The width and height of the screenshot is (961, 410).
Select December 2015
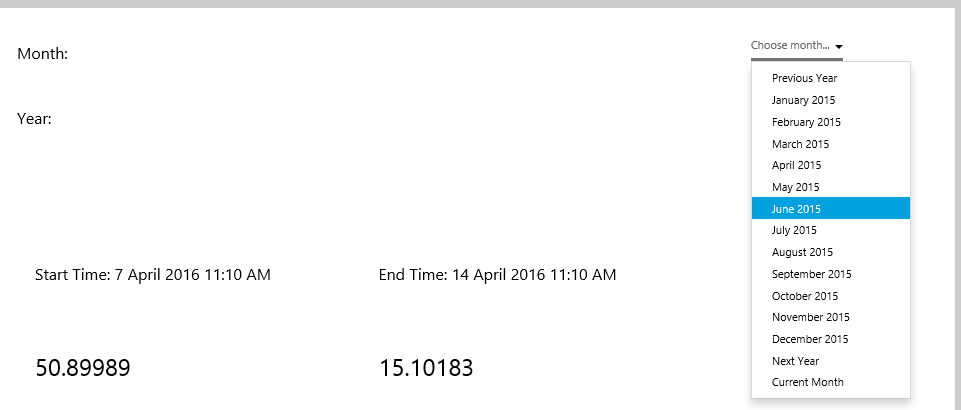pyautogui.click(x=810, y=339)
